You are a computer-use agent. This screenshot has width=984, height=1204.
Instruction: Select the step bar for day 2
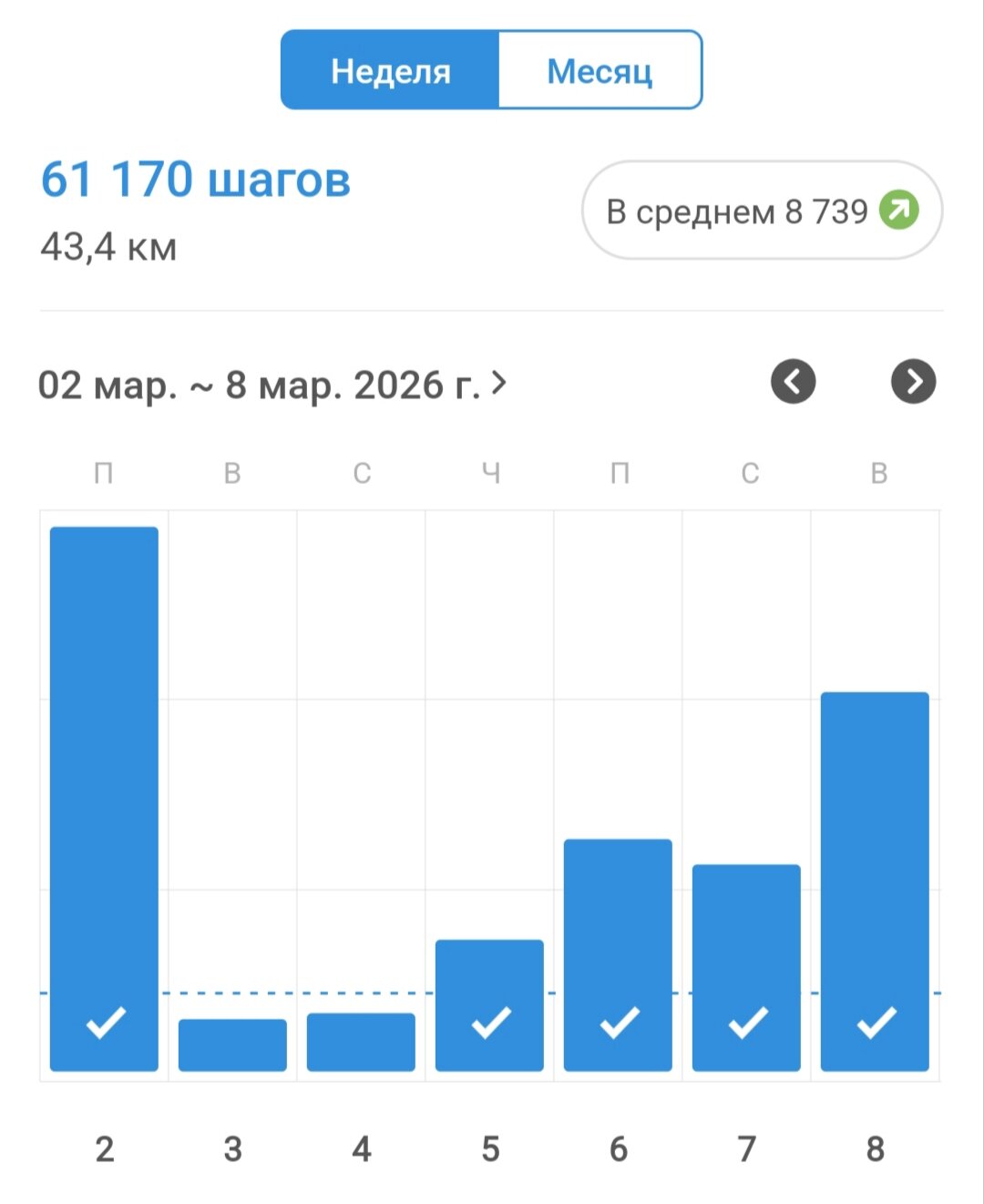(x=104, y=798)
